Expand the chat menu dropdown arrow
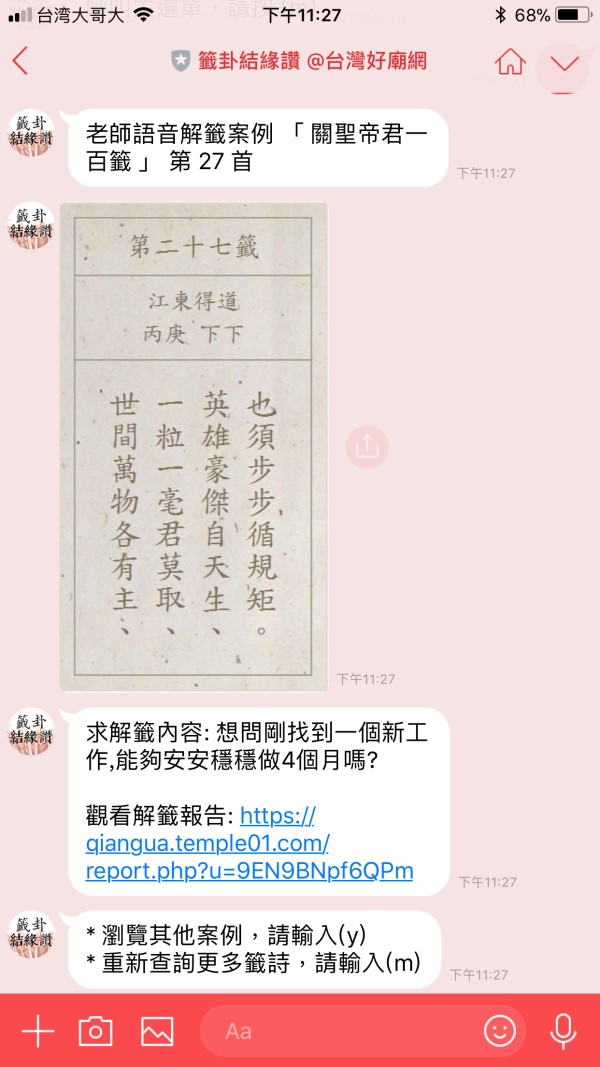 tap(565, 62)
